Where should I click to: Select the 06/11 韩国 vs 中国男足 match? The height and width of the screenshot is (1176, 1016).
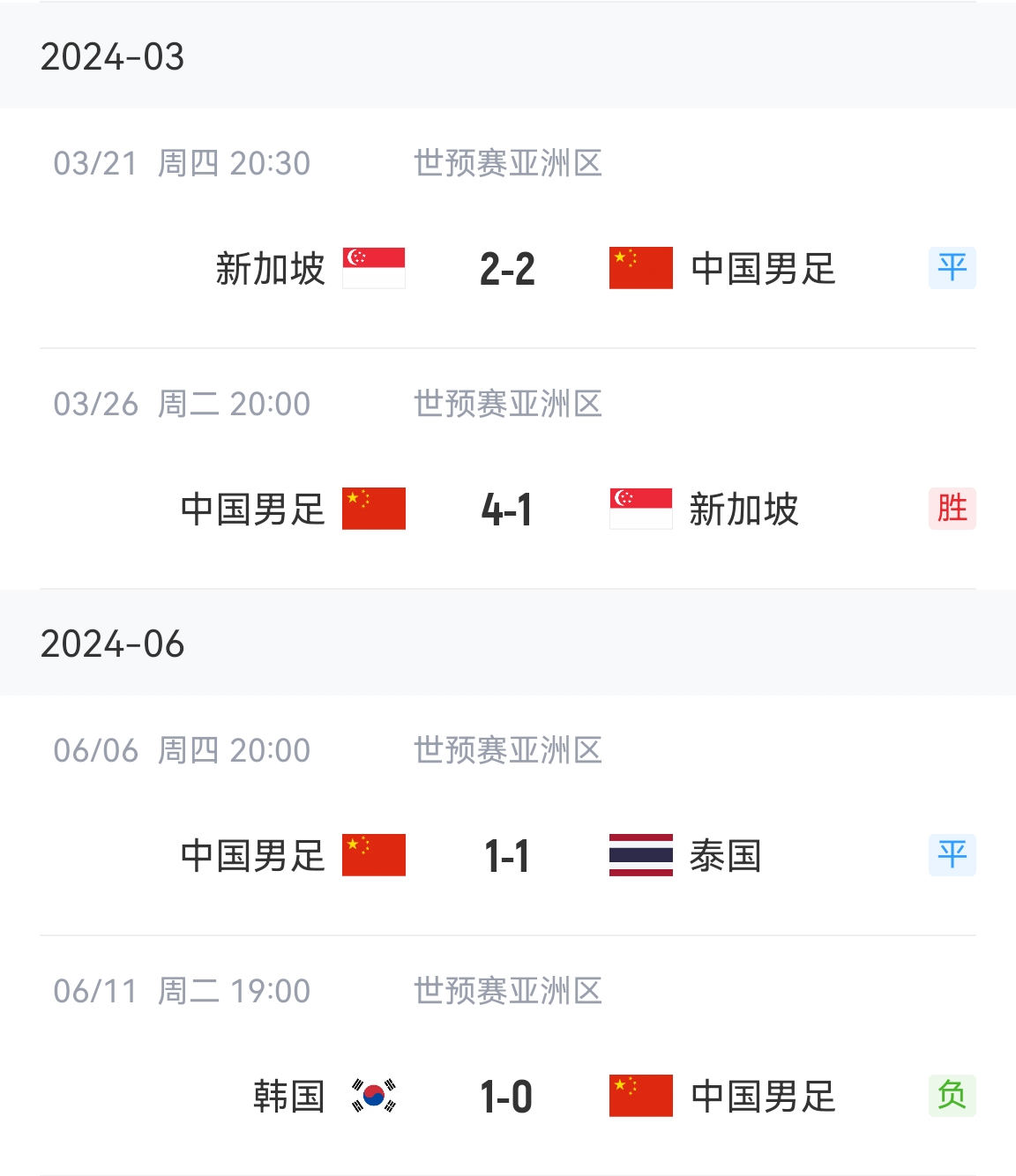pyautogui.click(x=507, y=1096)
